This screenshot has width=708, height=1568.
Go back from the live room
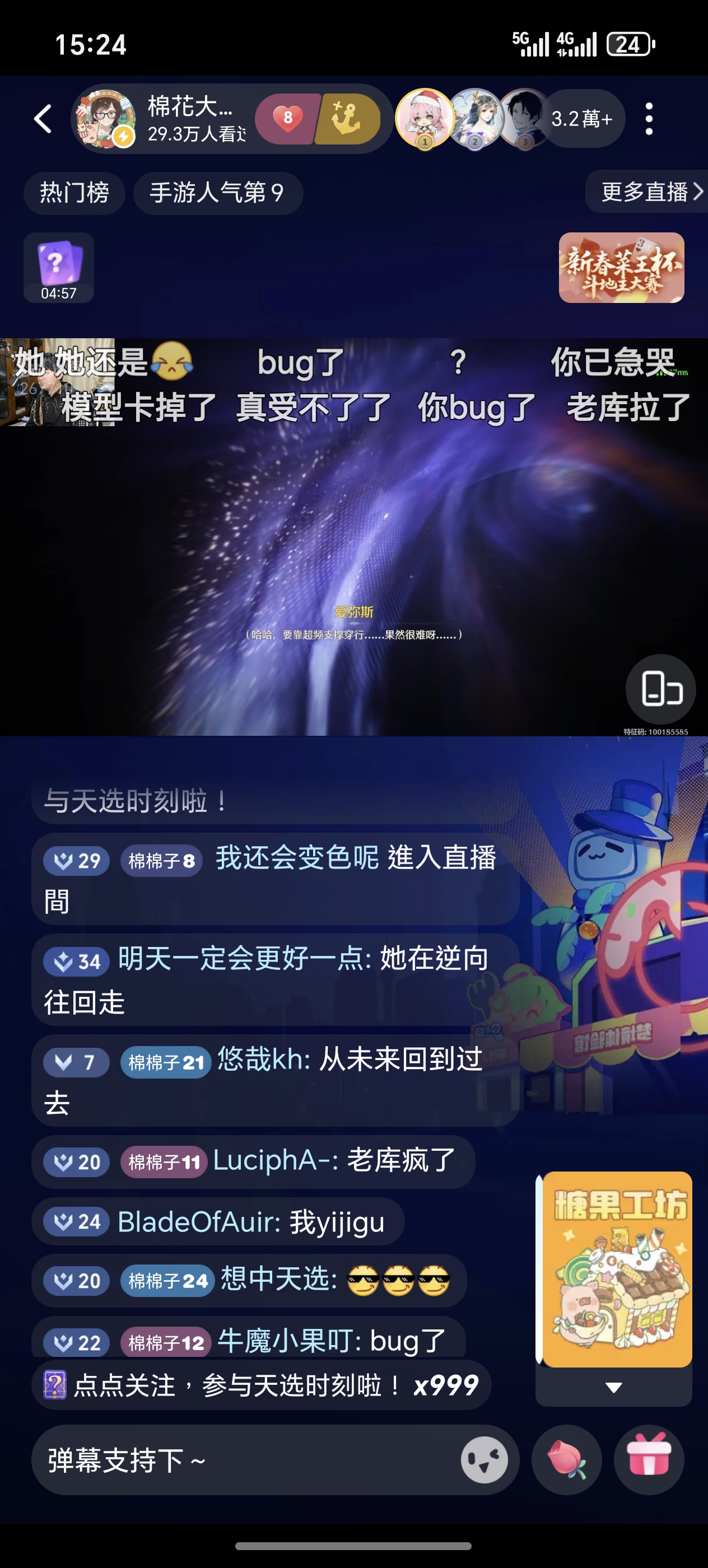coord(43,119)
